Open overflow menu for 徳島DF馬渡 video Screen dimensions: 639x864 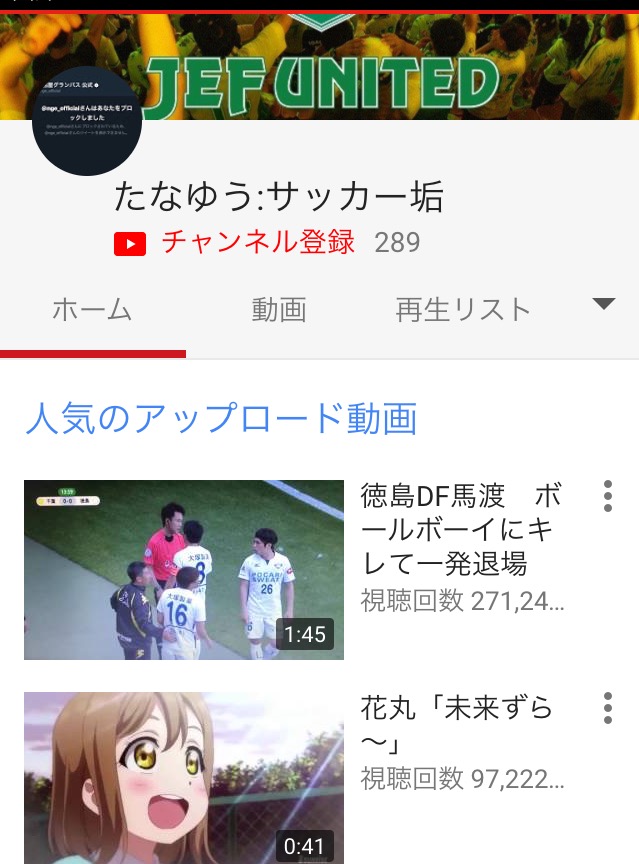608,496
